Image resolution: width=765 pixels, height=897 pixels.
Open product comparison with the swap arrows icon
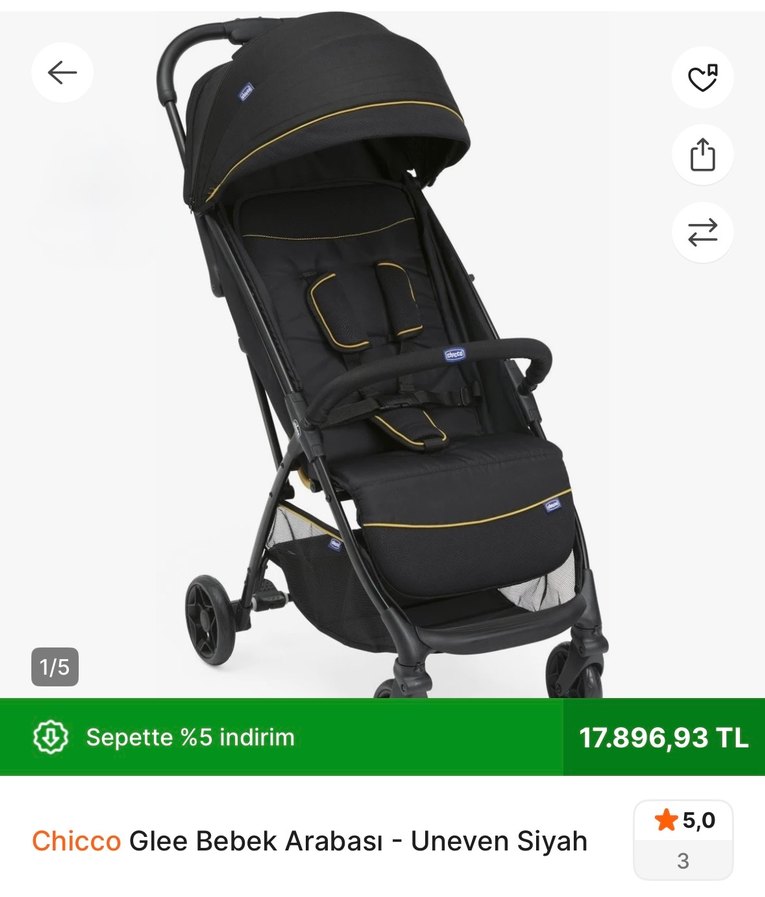pyautogui.click(x=701, y=230)
